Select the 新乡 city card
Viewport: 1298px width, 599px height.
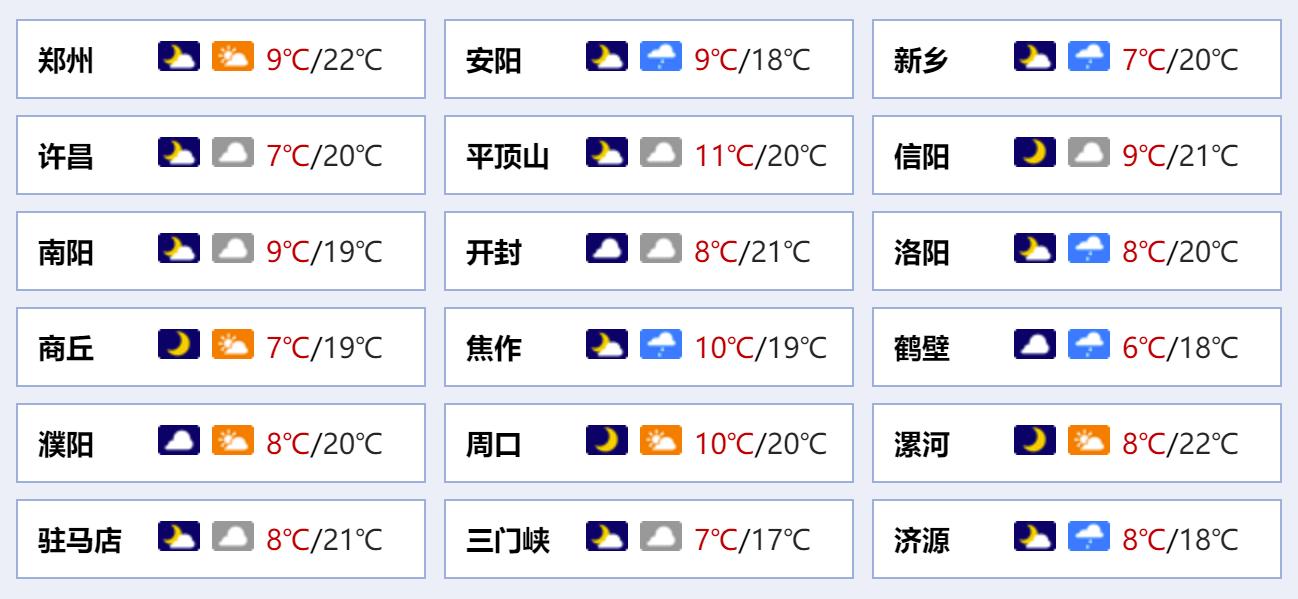(x=1076, y=59)
